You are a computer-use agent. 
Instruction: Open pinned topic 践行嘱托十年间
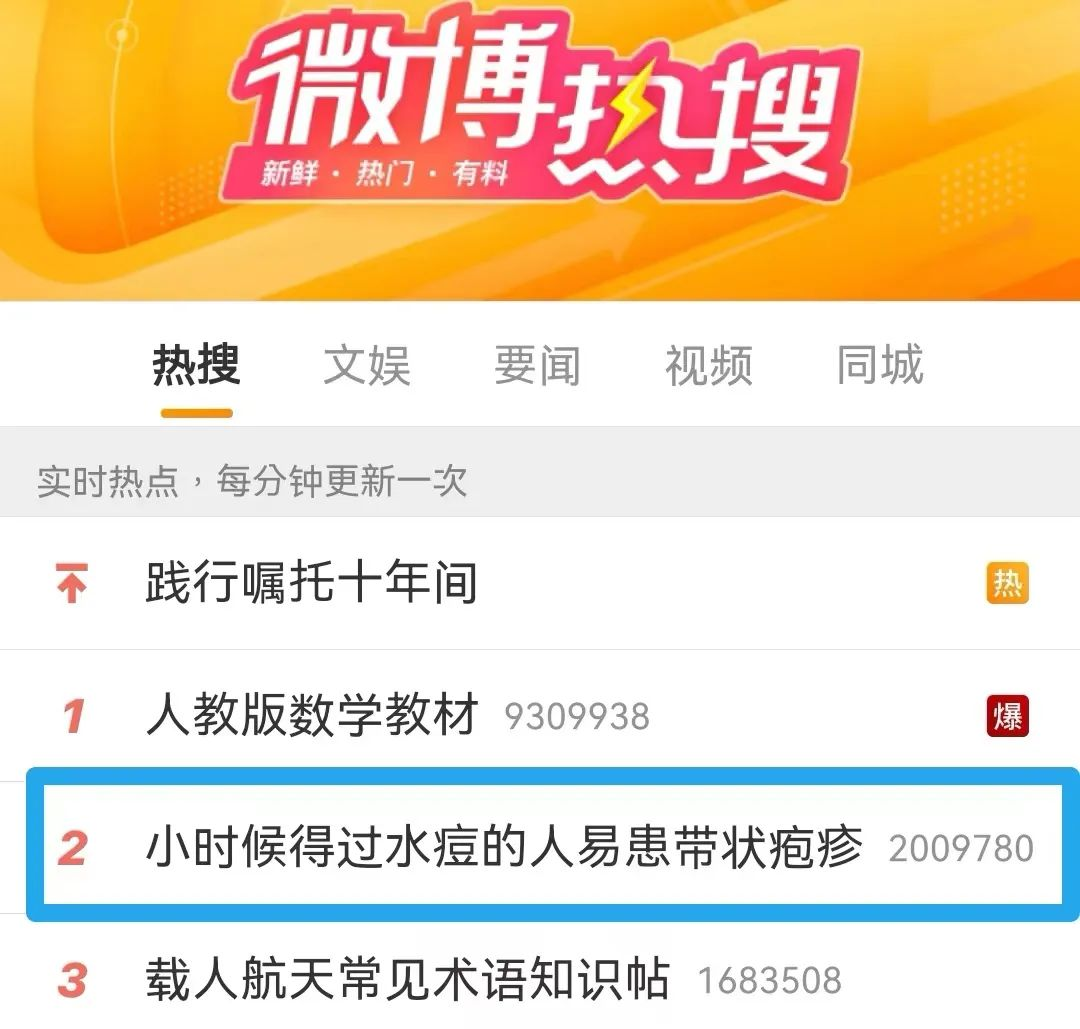point(311,583)
